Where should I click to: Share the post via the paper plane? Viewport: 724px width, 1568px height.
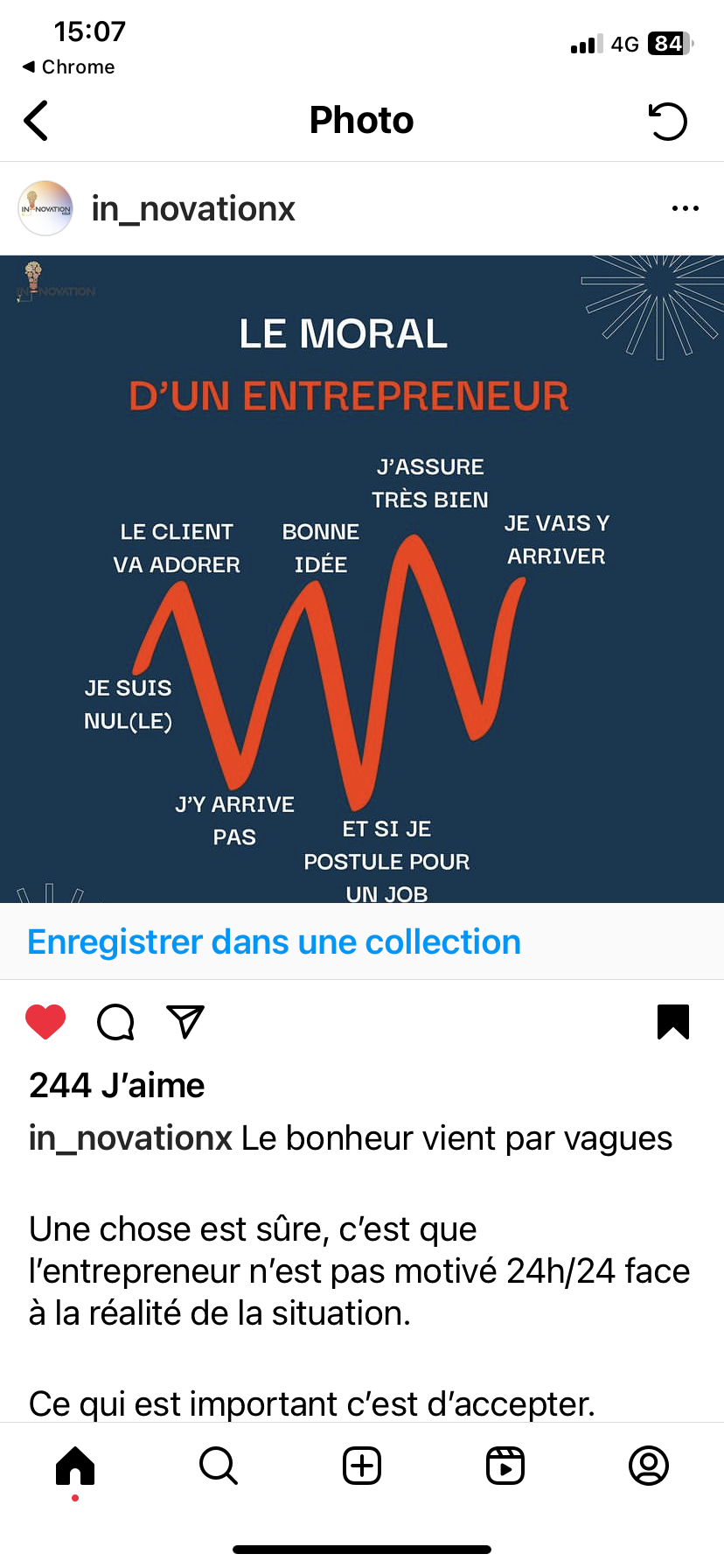point(185,1021)
